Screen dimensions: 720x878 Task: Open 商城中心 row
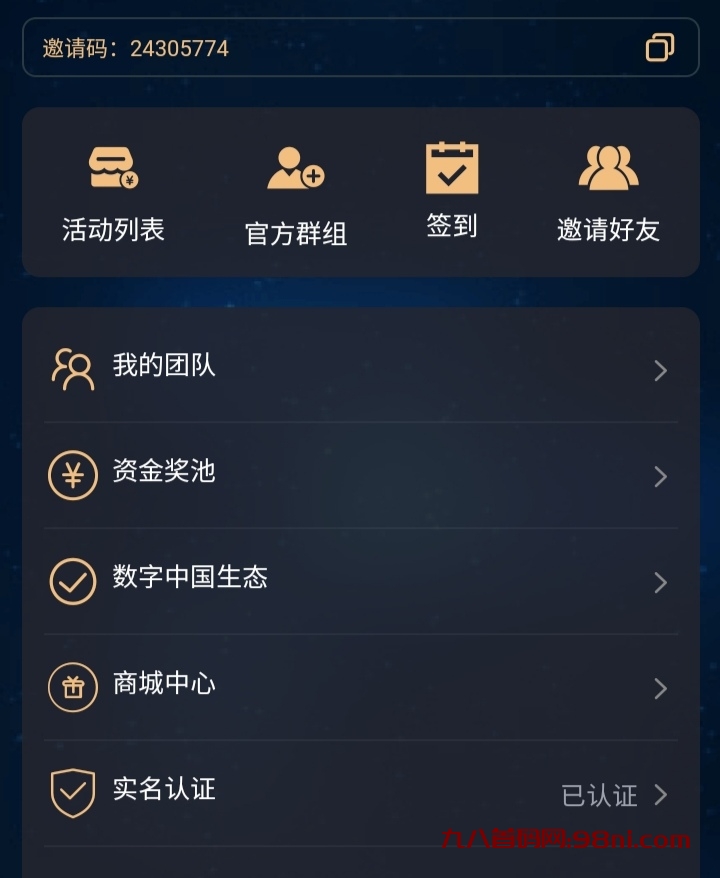pos(360,686)
